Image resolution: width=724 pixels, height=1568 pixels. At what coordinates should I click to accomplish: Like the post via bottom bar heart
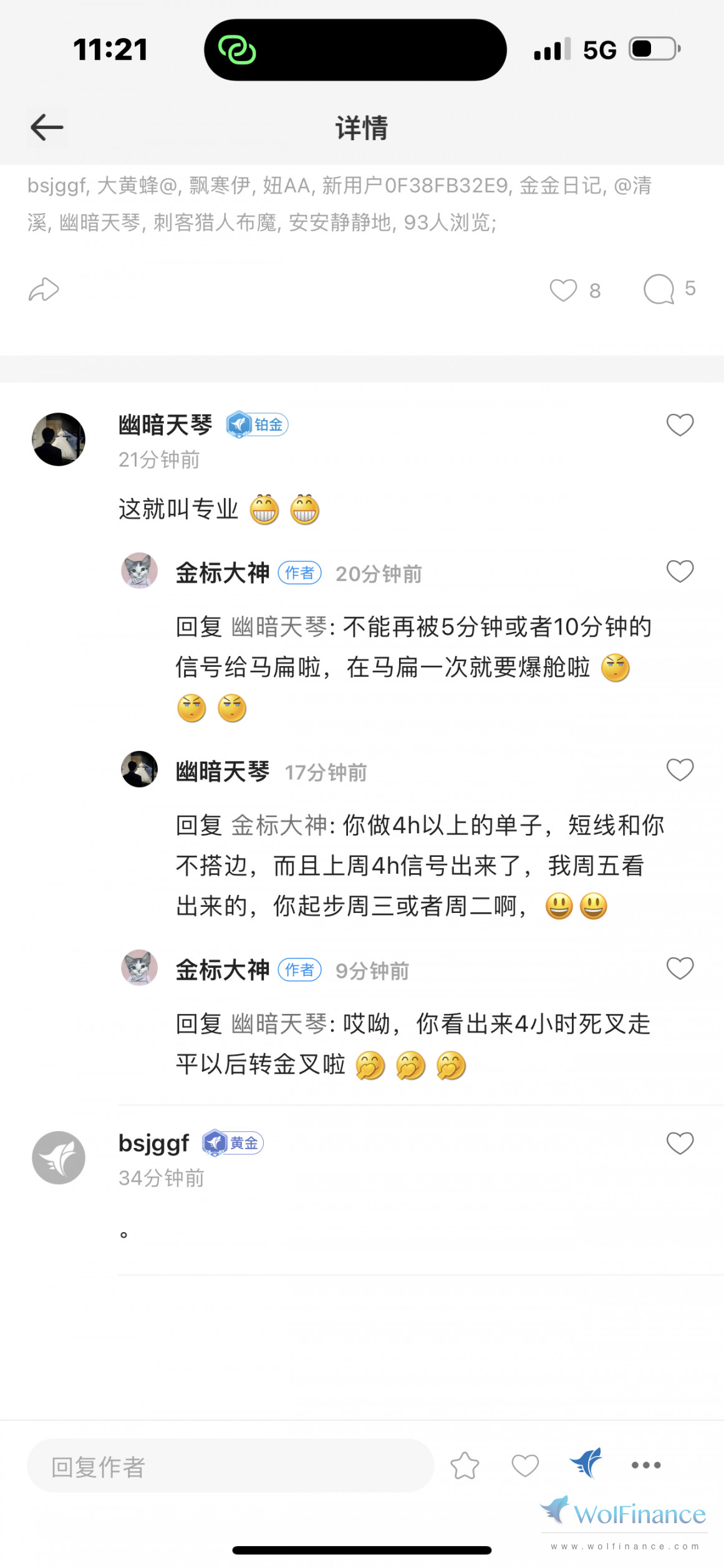pyautogui.click(x=525, y=1465)
